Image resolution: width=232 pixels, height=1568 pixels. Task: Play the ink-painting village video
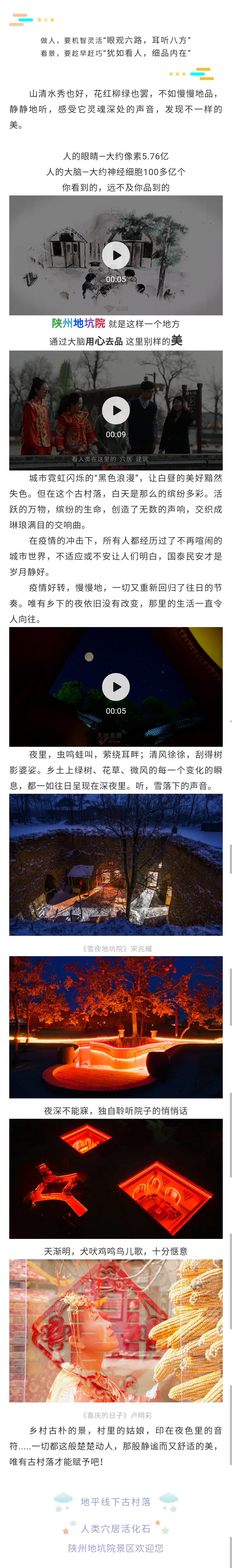coord(116,255)
